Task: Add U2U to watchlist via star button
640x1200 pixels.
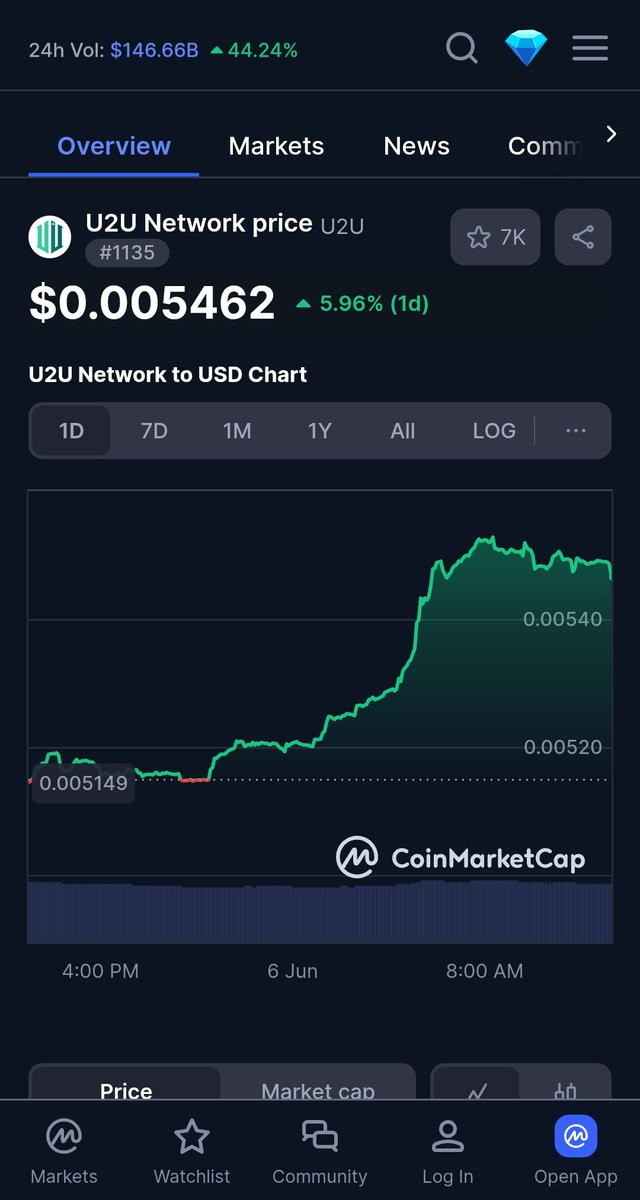Action: (x=496, y=237)
